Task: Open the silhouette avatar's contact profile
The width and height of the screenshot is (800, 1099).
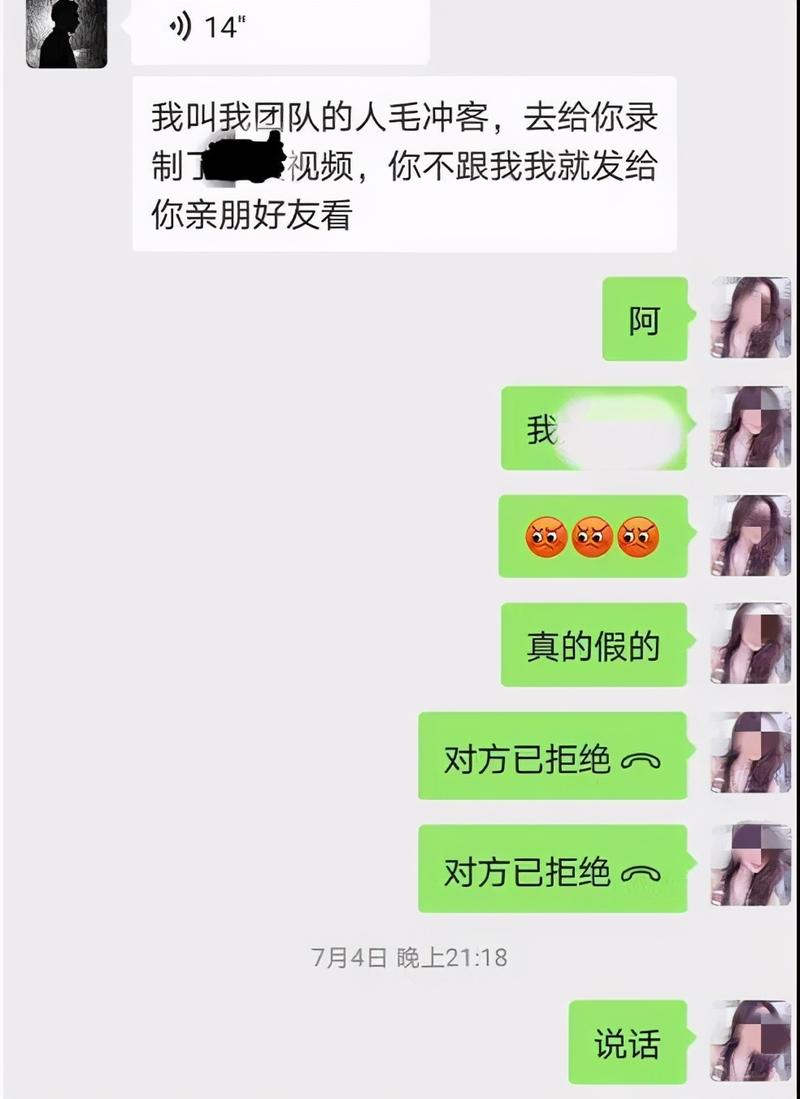Action: coord(66,32)
